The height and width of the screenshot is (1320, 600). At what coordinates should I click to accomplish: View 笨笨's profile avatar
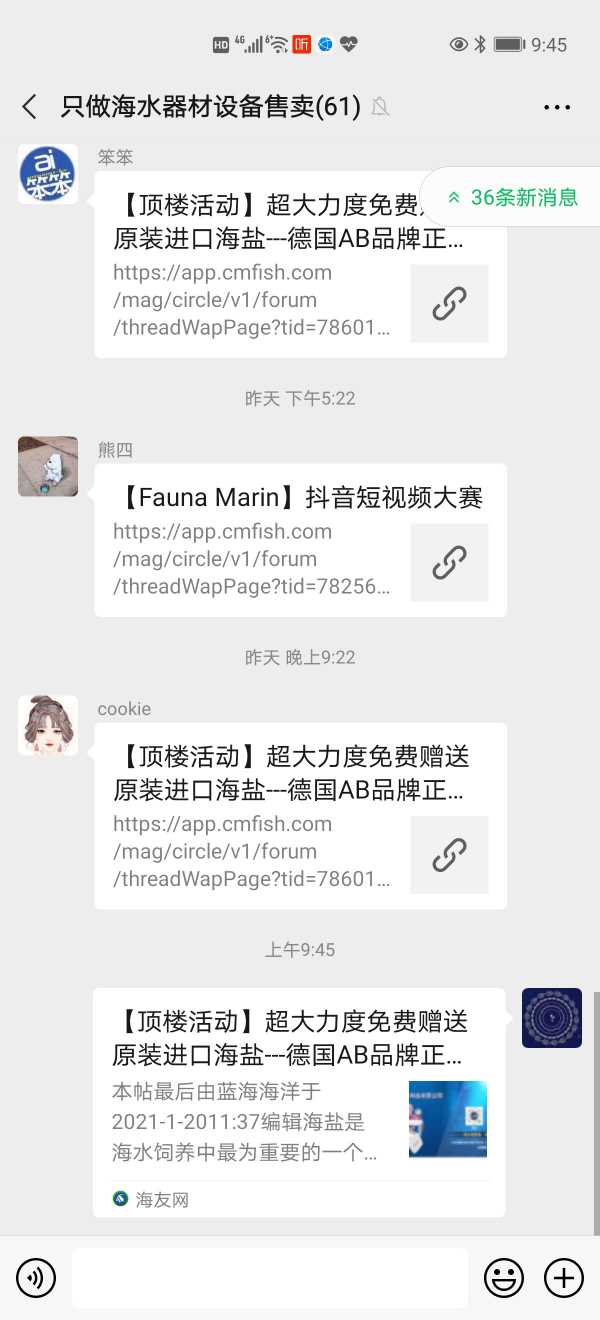pyautogui.click(x=48, y=174)
